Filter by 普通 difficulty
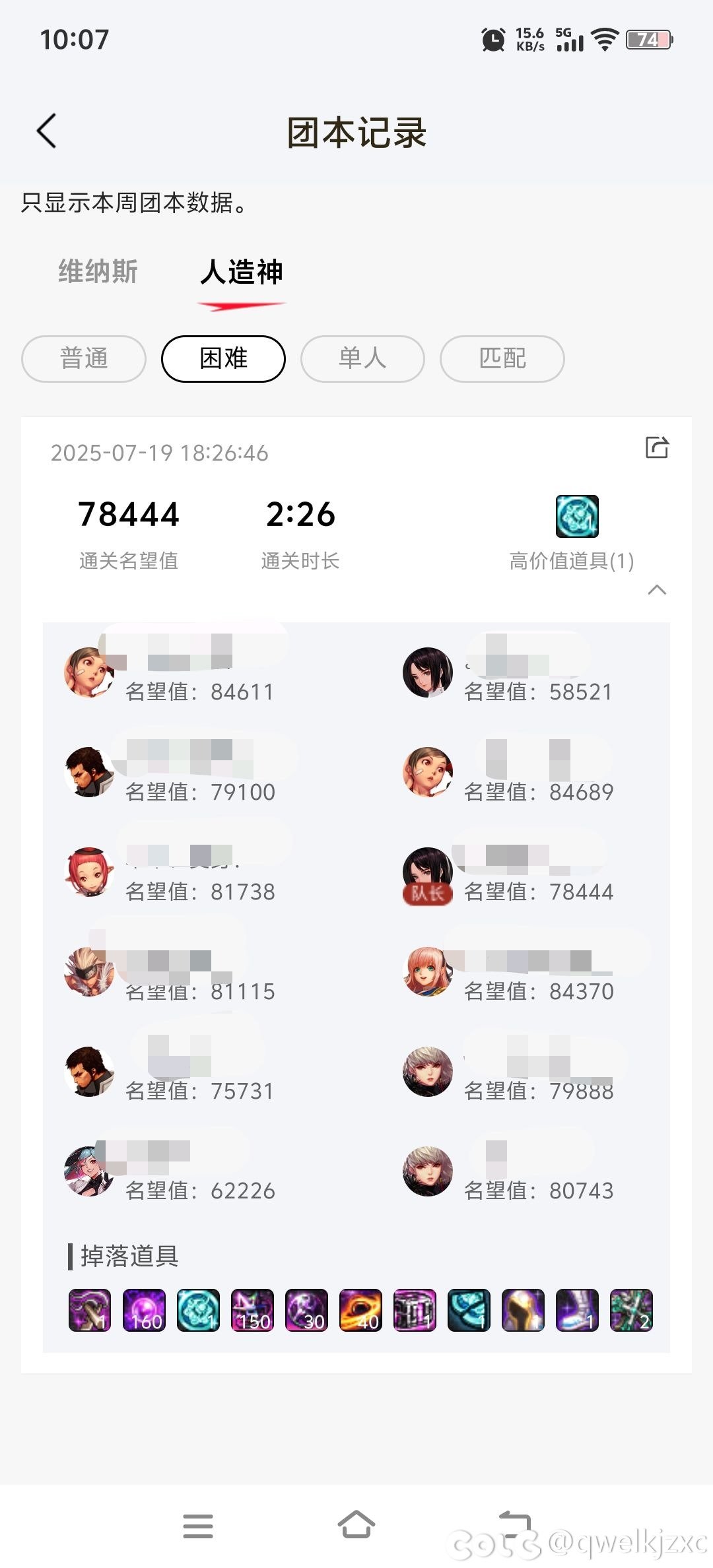Viewport: 713px width, 1568px height. click(84, 359)
